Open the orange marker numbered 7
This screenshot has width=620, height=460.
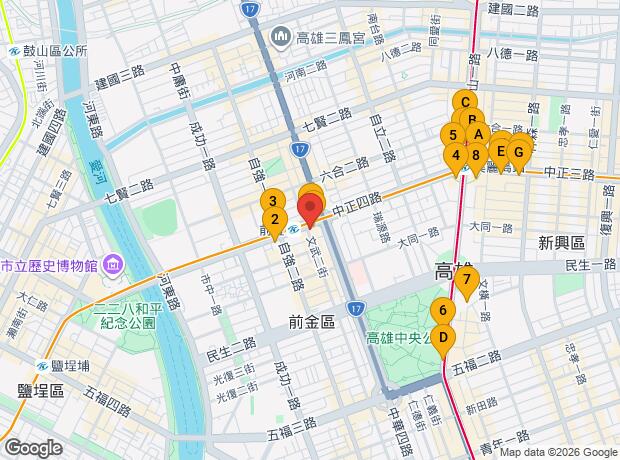click(x=465, y=280)
